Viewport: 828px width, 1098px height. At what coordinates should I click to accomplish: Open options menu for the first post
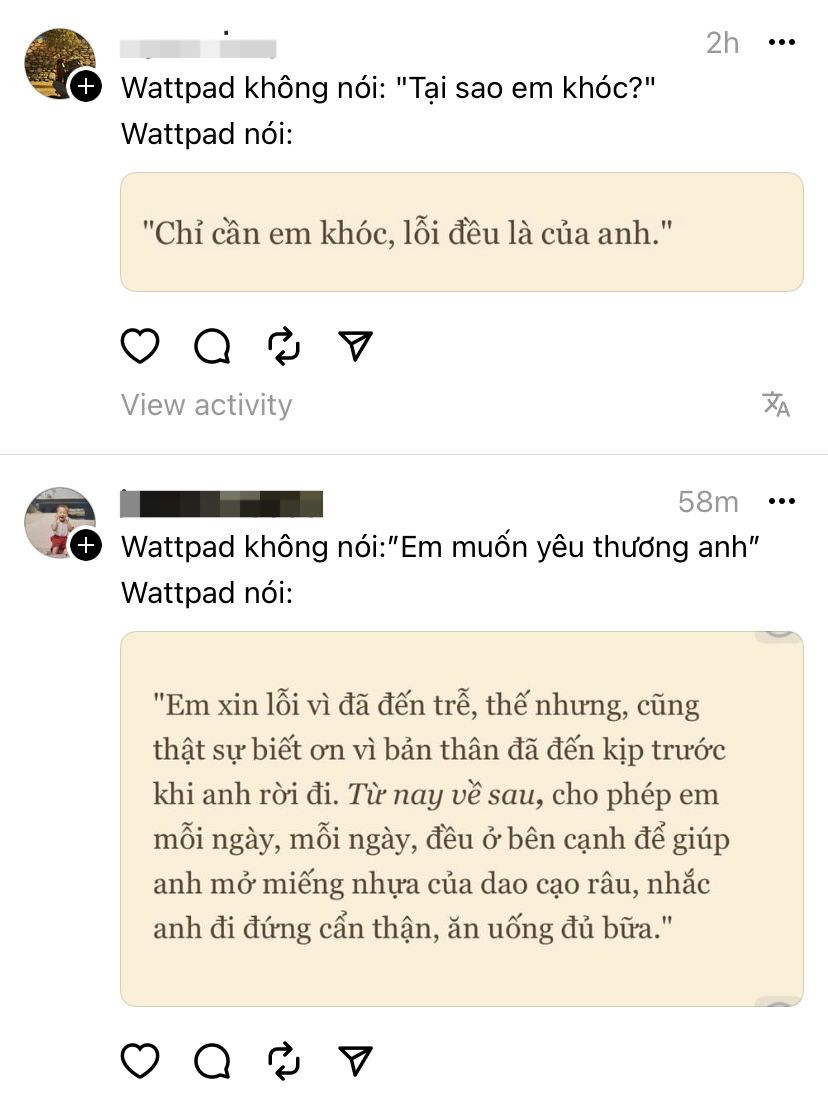click(x=781, y=42)
